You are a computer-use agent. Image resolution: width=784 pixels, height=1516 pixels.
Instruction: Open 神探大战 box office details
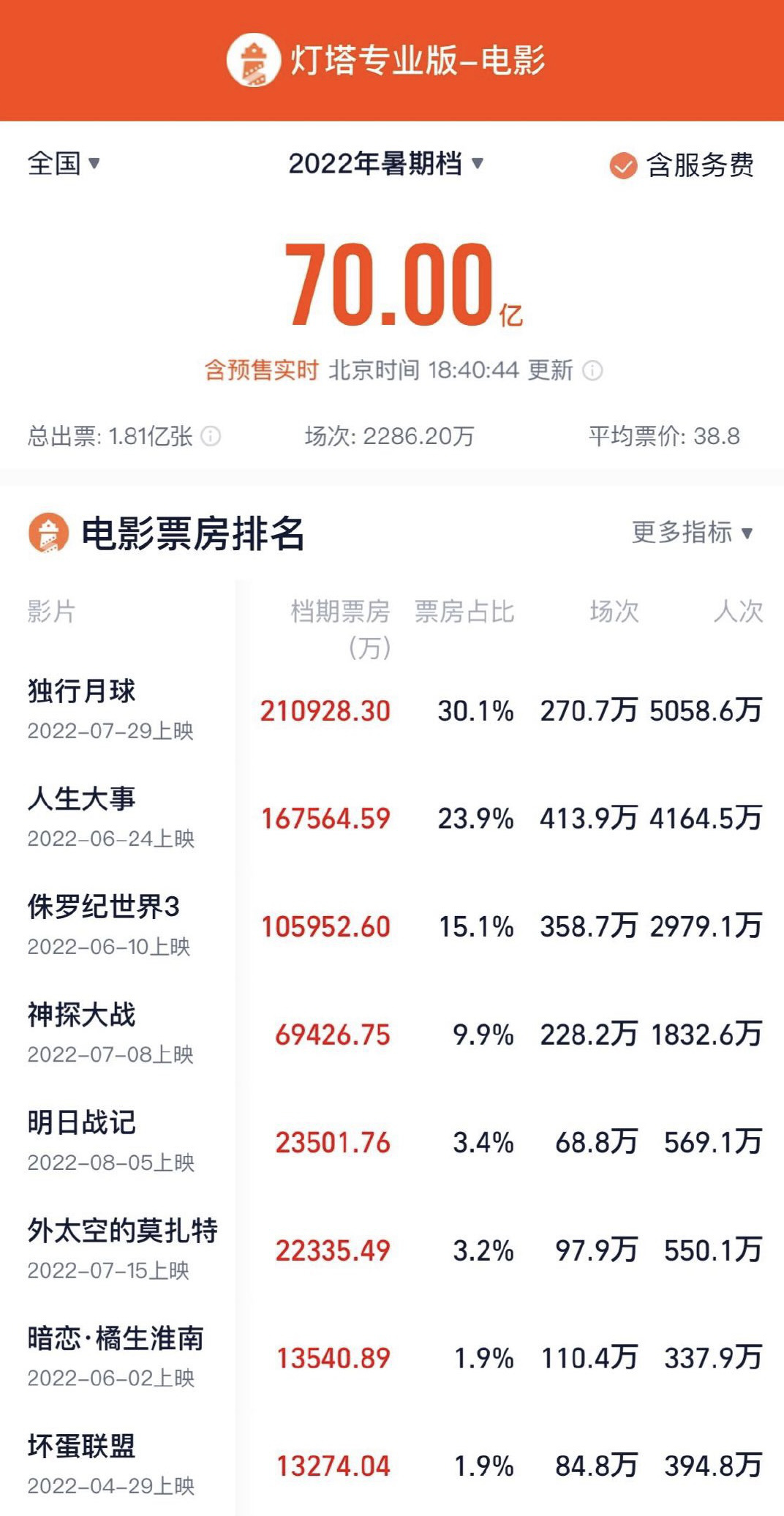tap(392, 1033)
